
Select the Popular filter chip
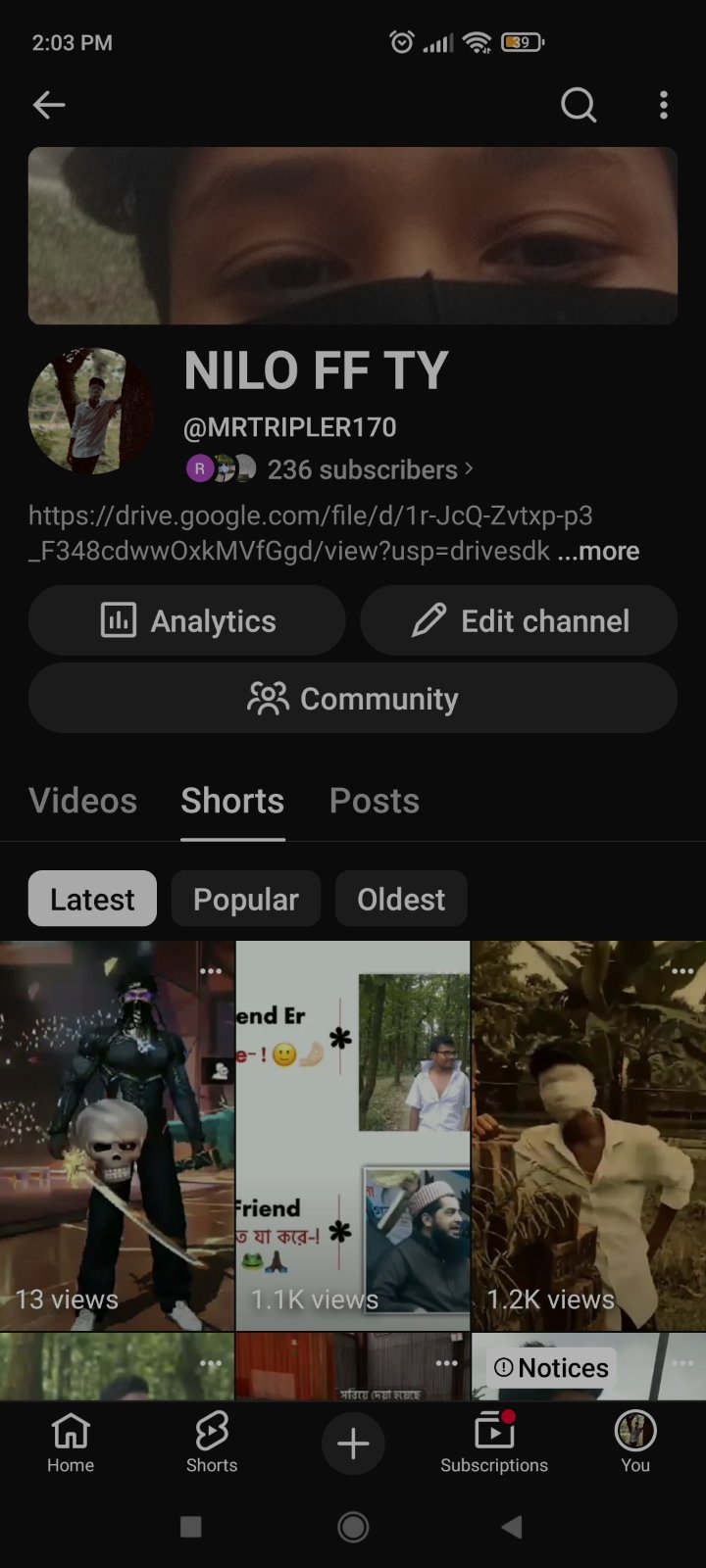[246, 899]
